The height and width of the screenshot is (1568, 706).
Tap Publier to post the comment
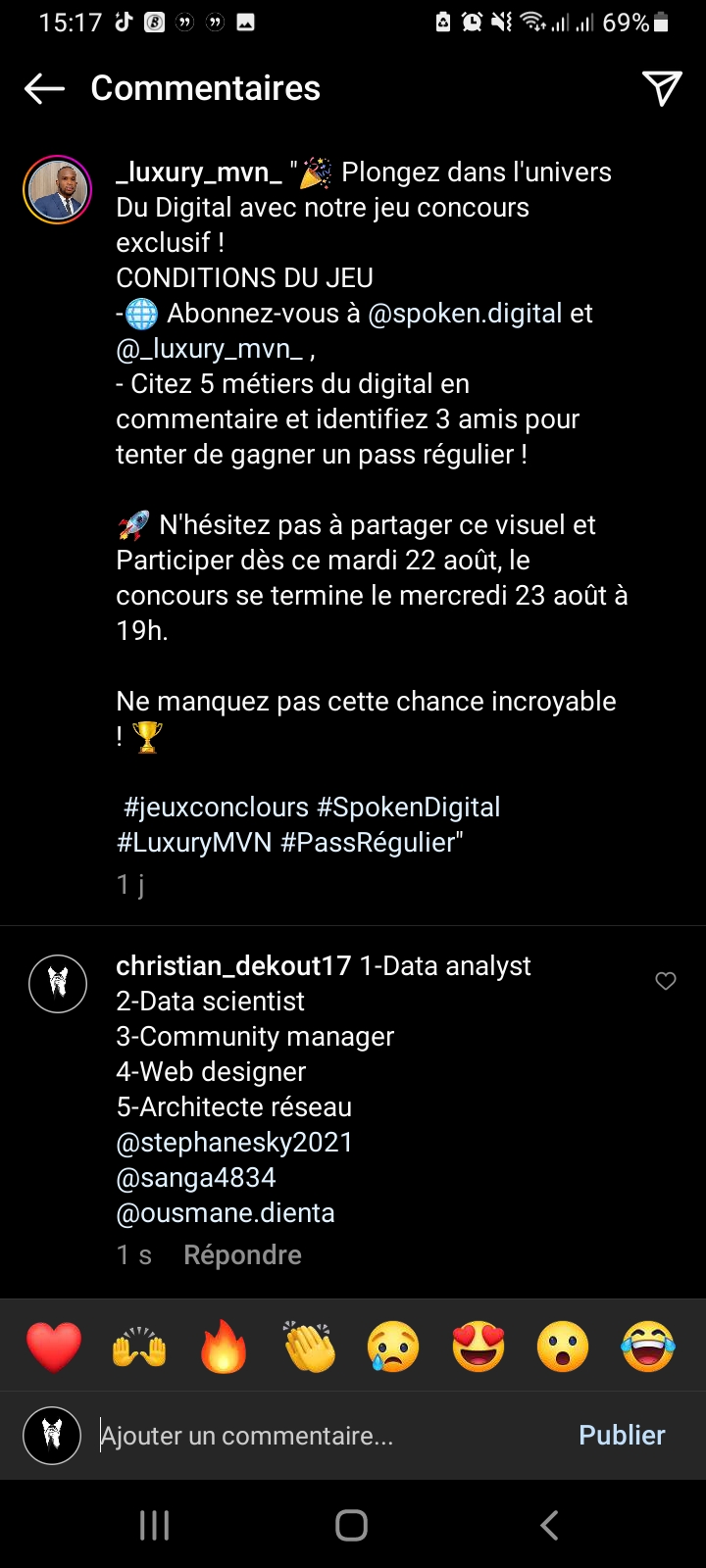(x=622, y=1436)
